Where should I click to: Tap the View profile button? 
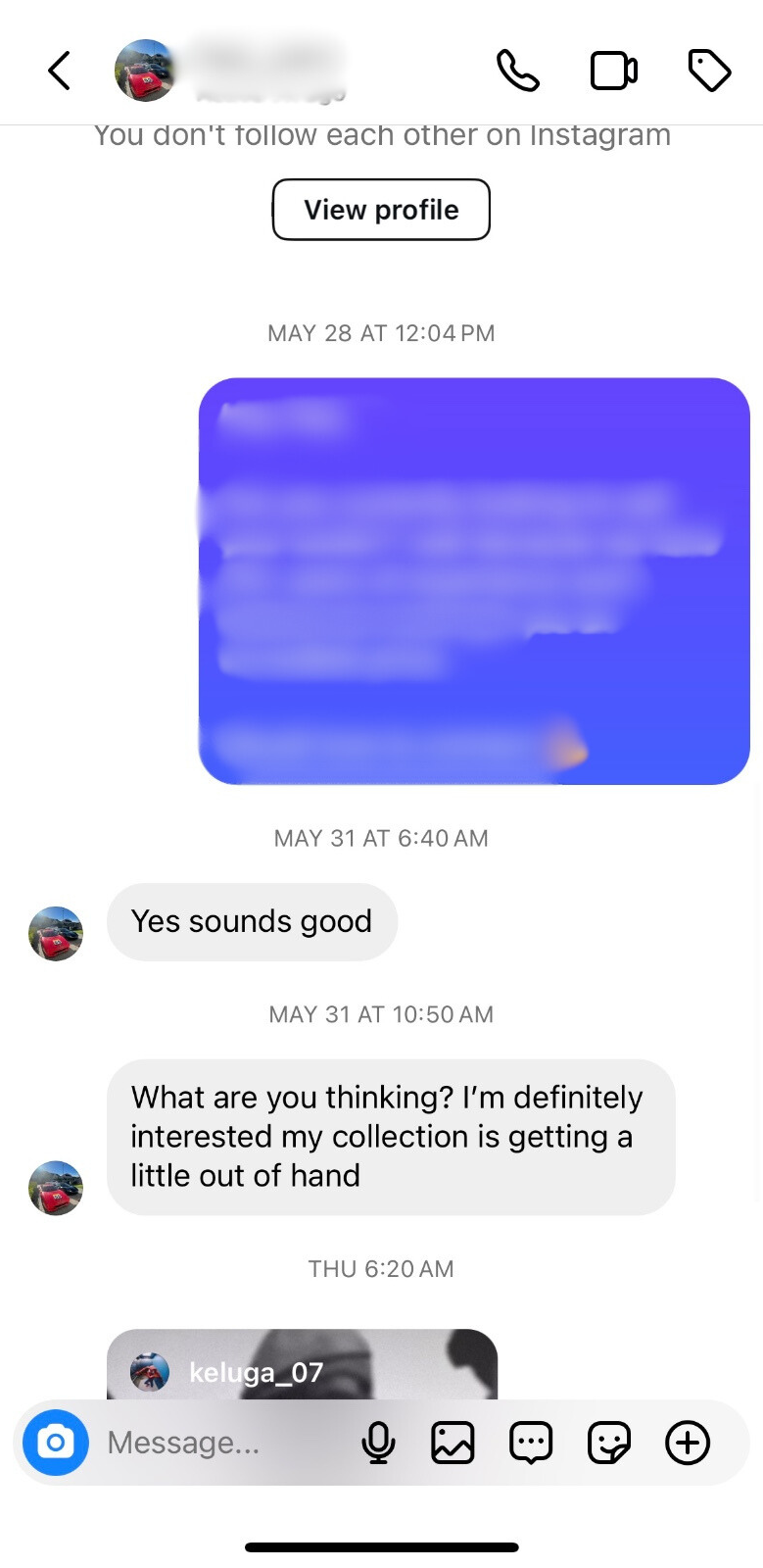tap(381, 210)
